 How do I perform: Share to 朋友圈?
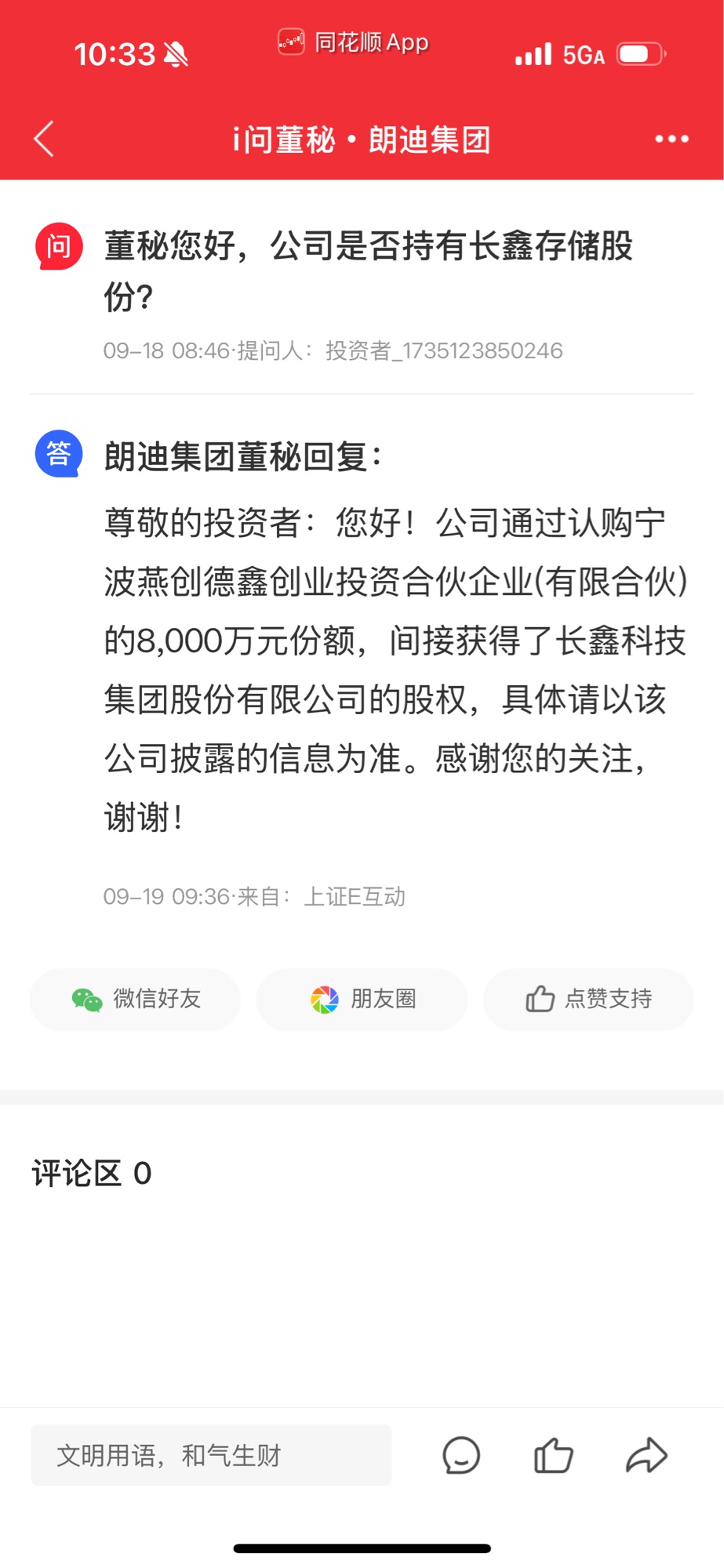(x=362, y=999)
